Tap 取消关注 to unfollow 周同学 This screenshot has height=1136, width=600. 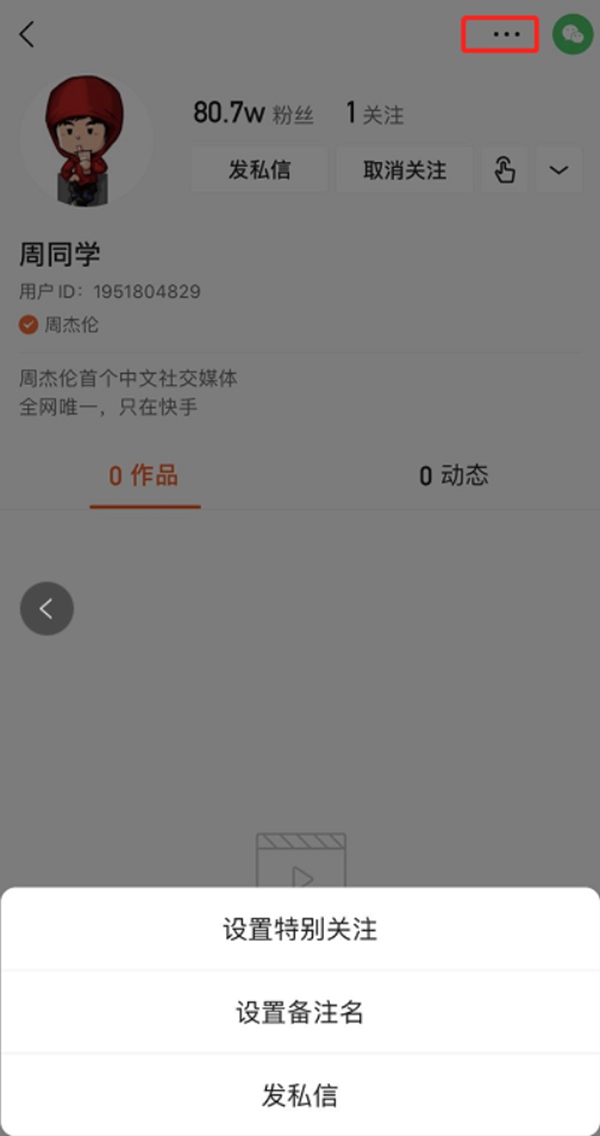coord(404,170)
